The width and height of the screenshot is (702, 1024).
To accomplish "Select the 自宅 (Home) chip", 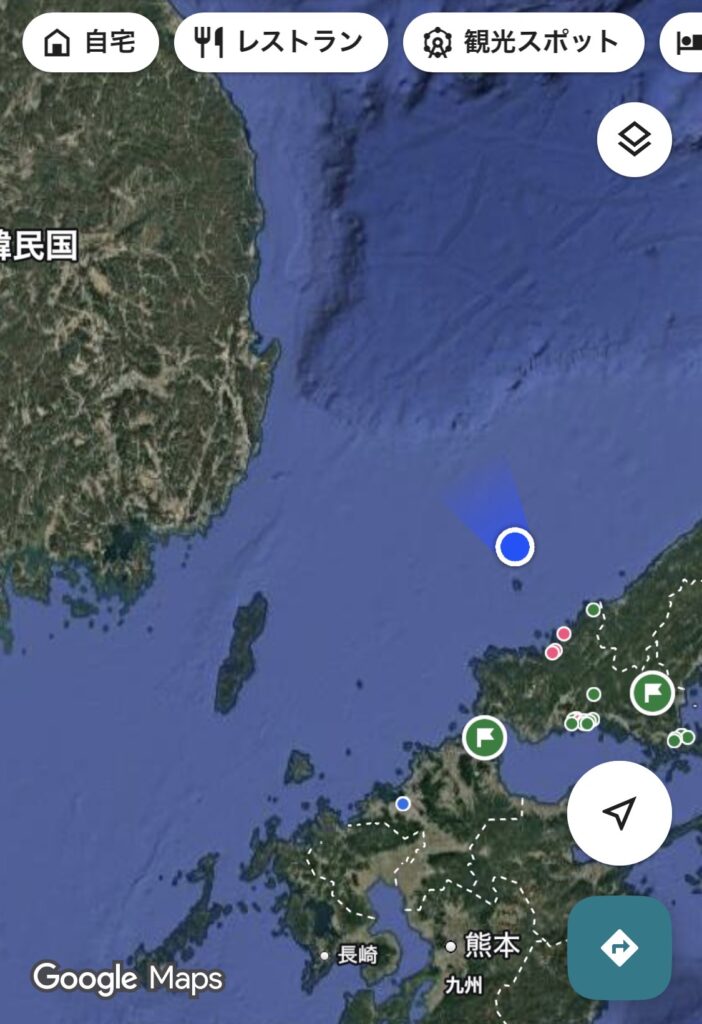I will pos(90,43).
